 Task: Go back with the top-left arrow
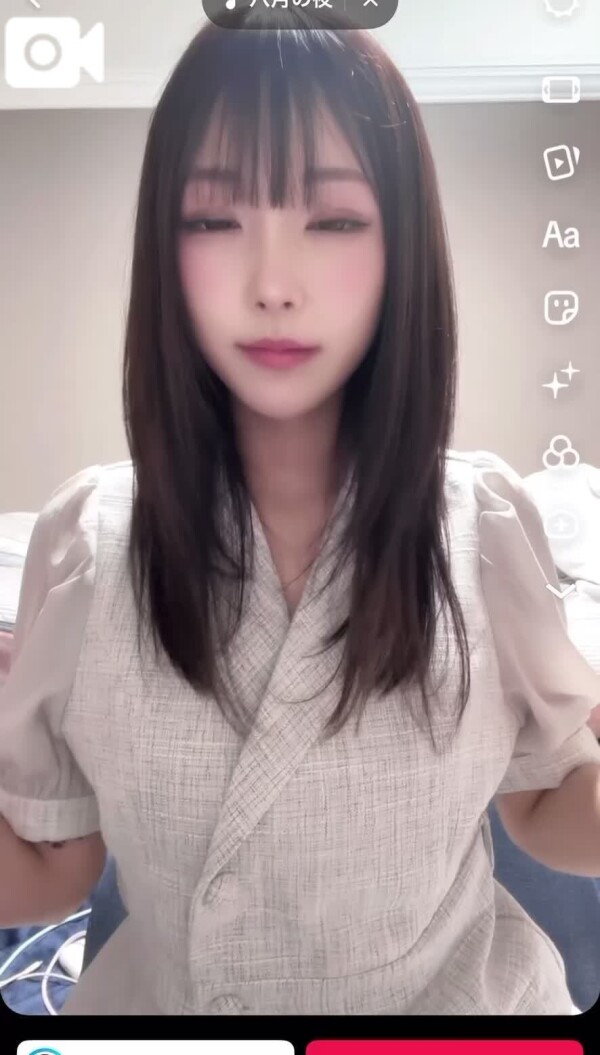(x=33, y=4)
